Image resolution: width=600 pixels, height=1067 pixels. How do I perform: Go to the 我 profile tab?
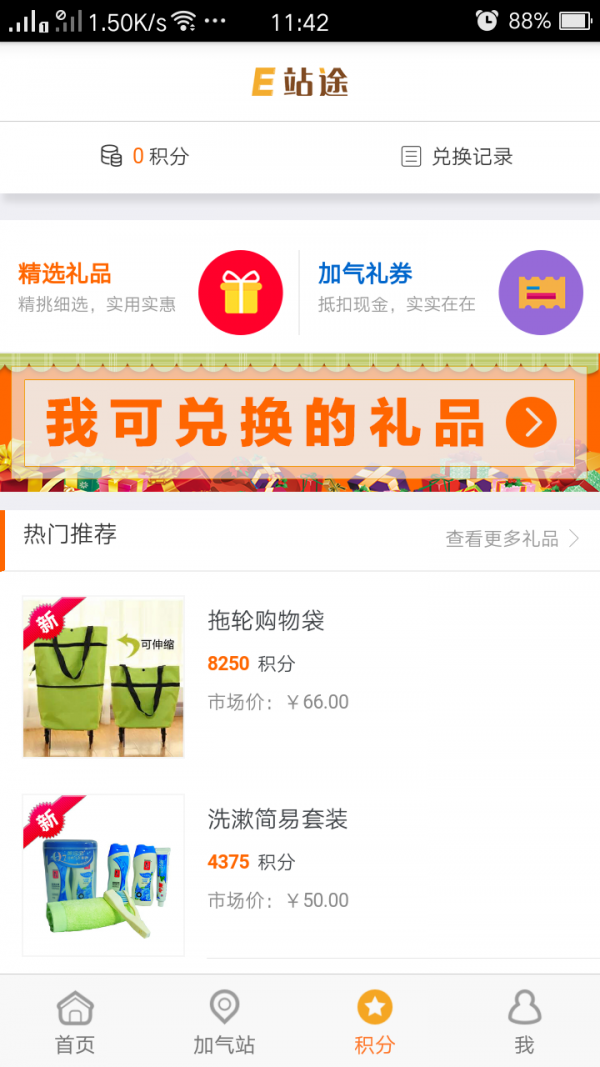(x=524, y=1022)
